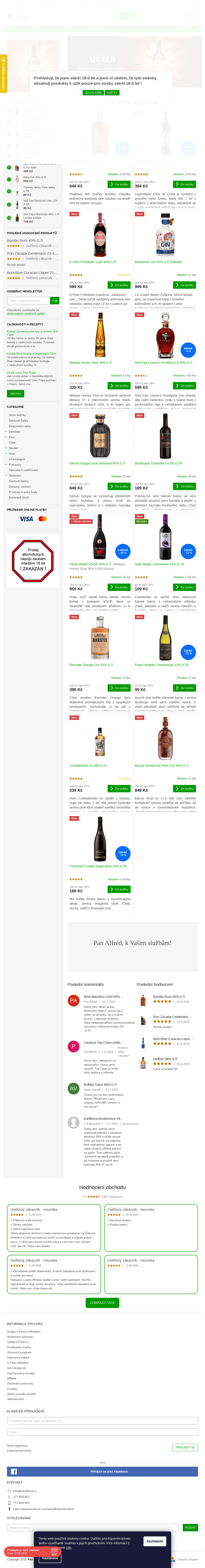Add Freixenet Cordon Negro Brut to cart

click(119, 889)
